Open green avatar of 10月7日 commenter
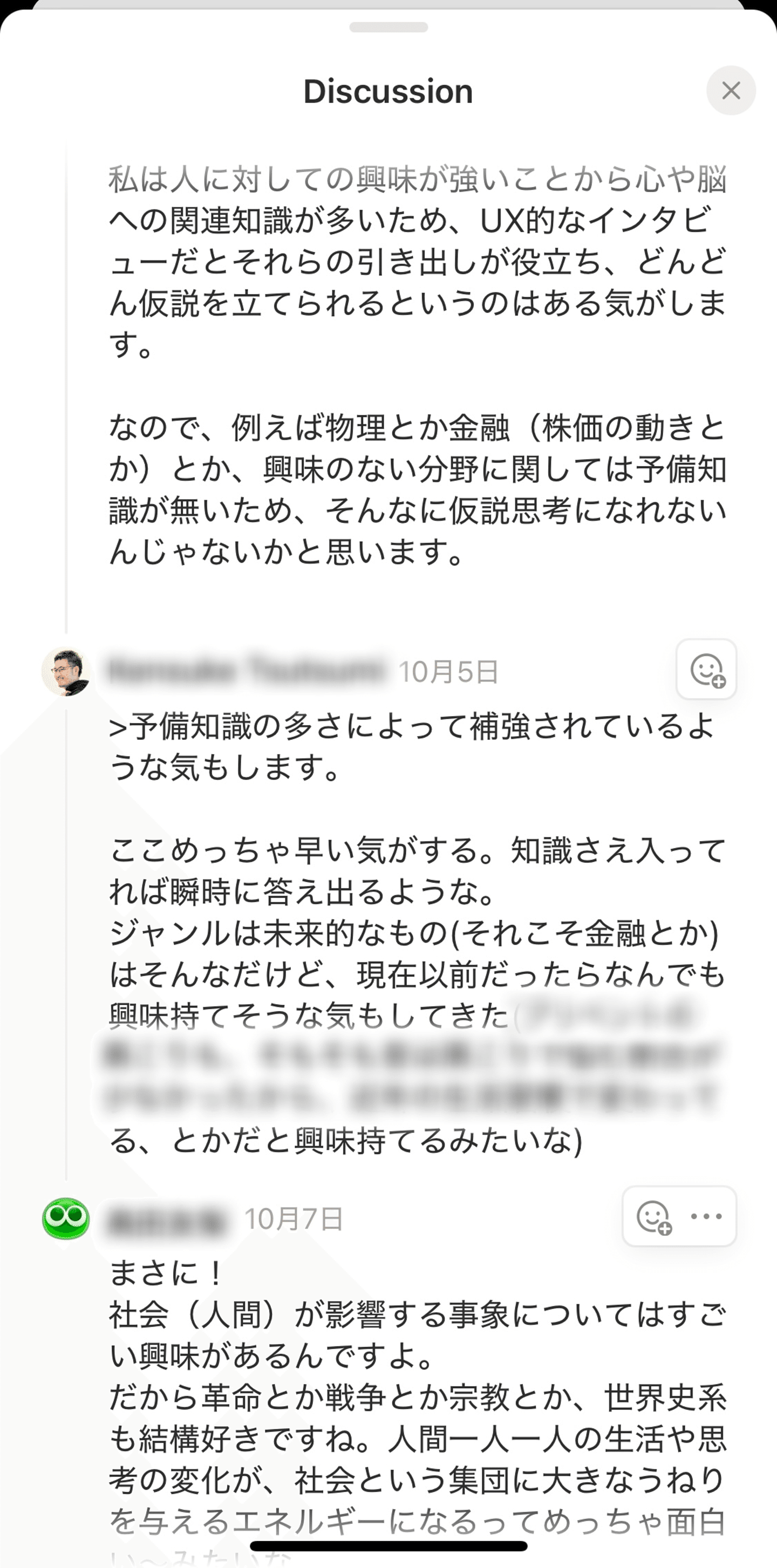Screen dimensions: 777x1568 pos(66,1218)
